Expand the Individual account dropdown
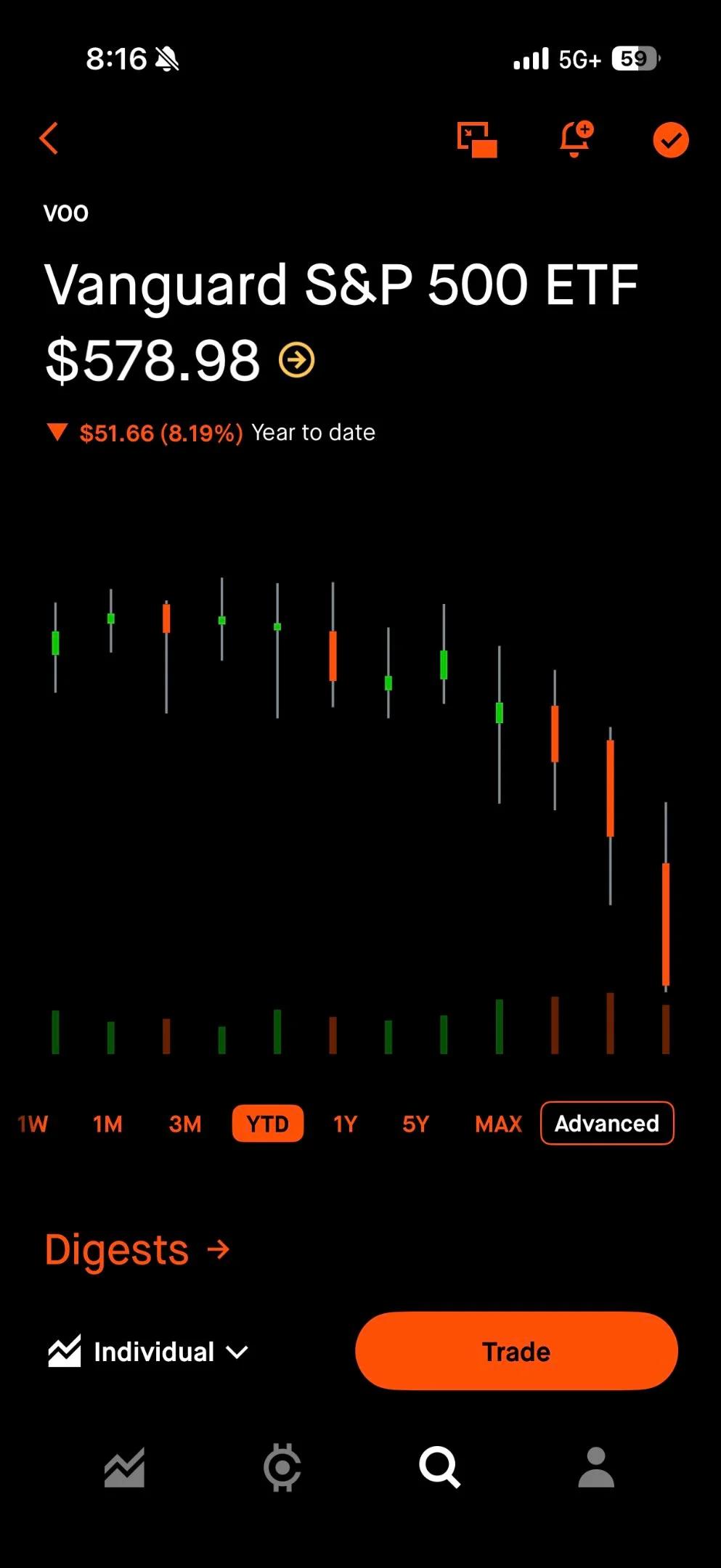Image resolution: width=721 pixels, height=1568 pixels. [149, 1352]
